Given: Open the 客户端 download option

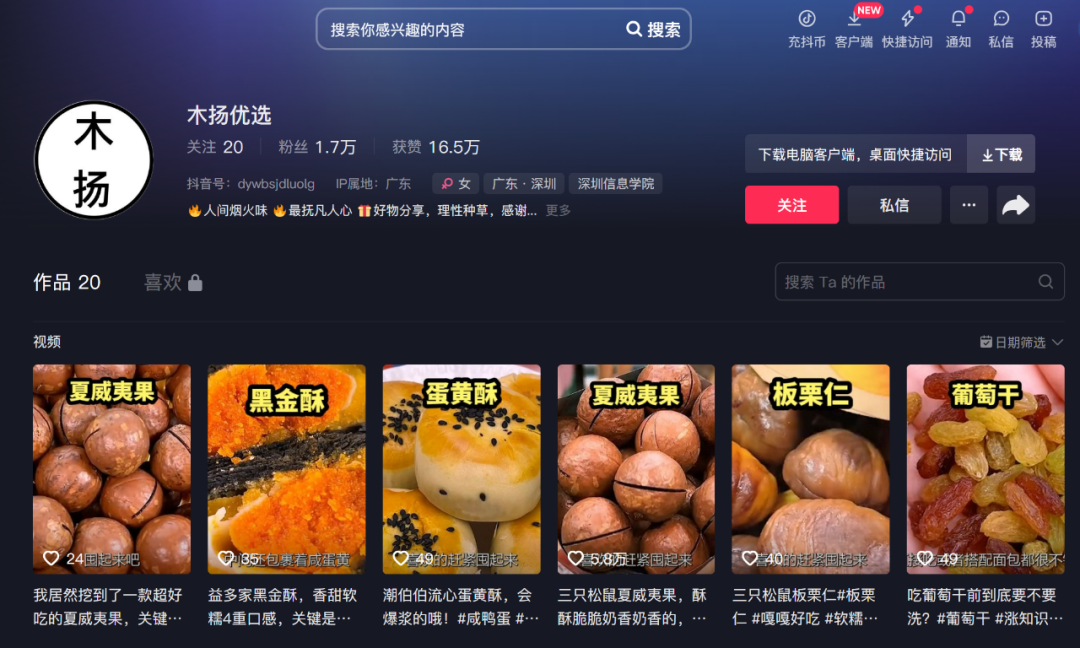Looking at the screenshot, I should [853, 28].
